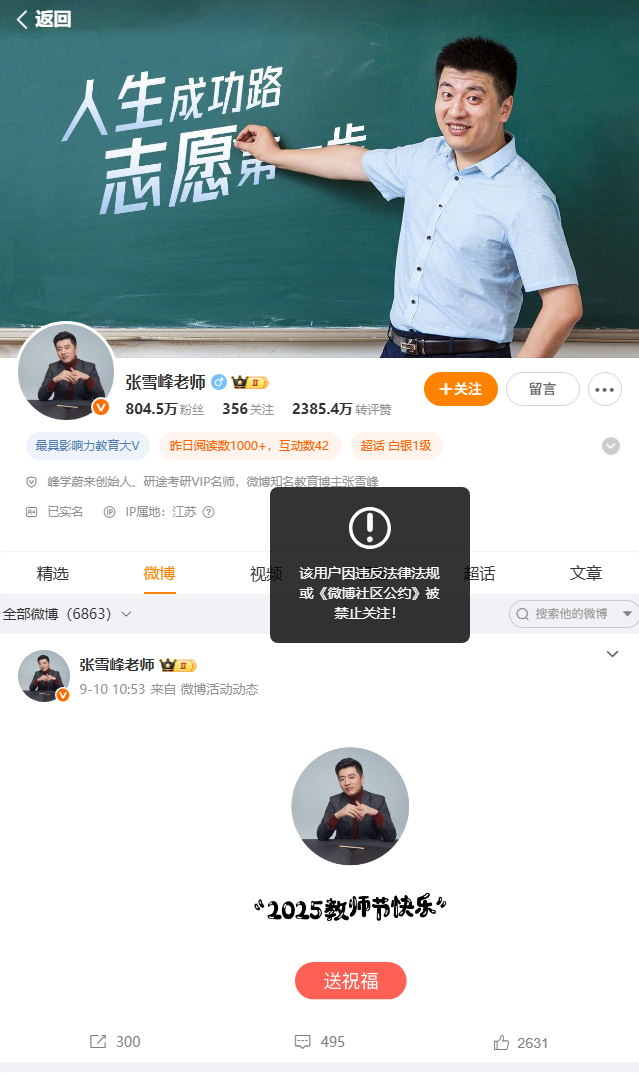Viewport: 639px width, 1076px height.
Task: Switch to the 文章 tab
Action: tap(586, 573)
